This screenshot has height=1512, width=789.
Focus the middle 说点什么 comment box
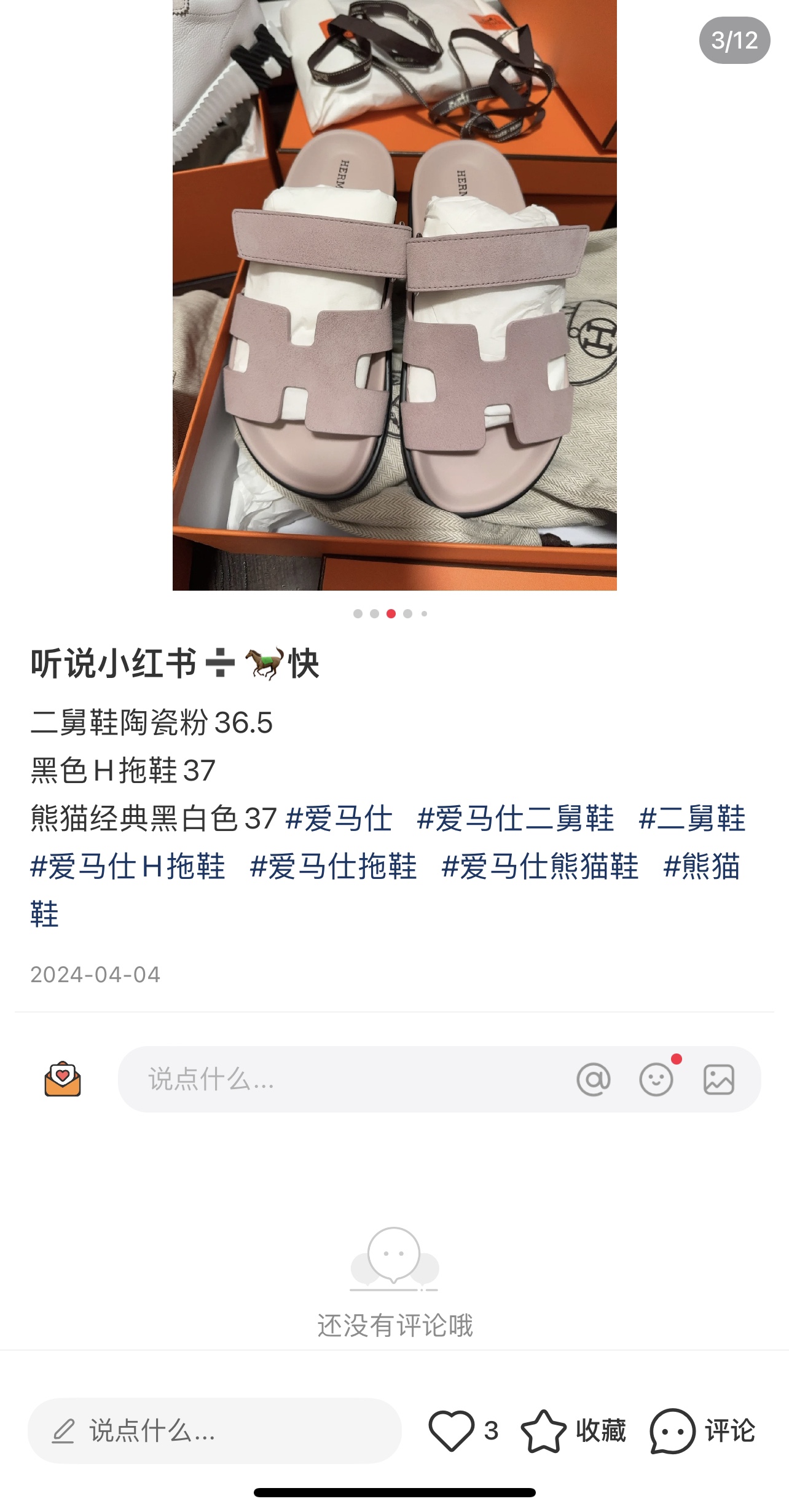[344, 1079]
